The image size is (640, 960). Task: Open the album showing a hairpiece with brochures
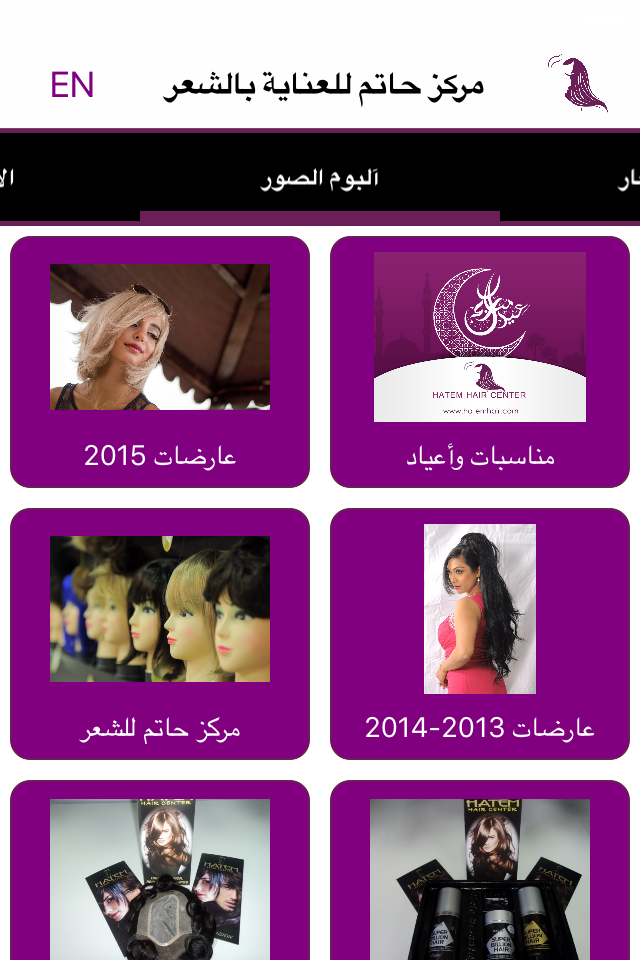pos(160,870)
